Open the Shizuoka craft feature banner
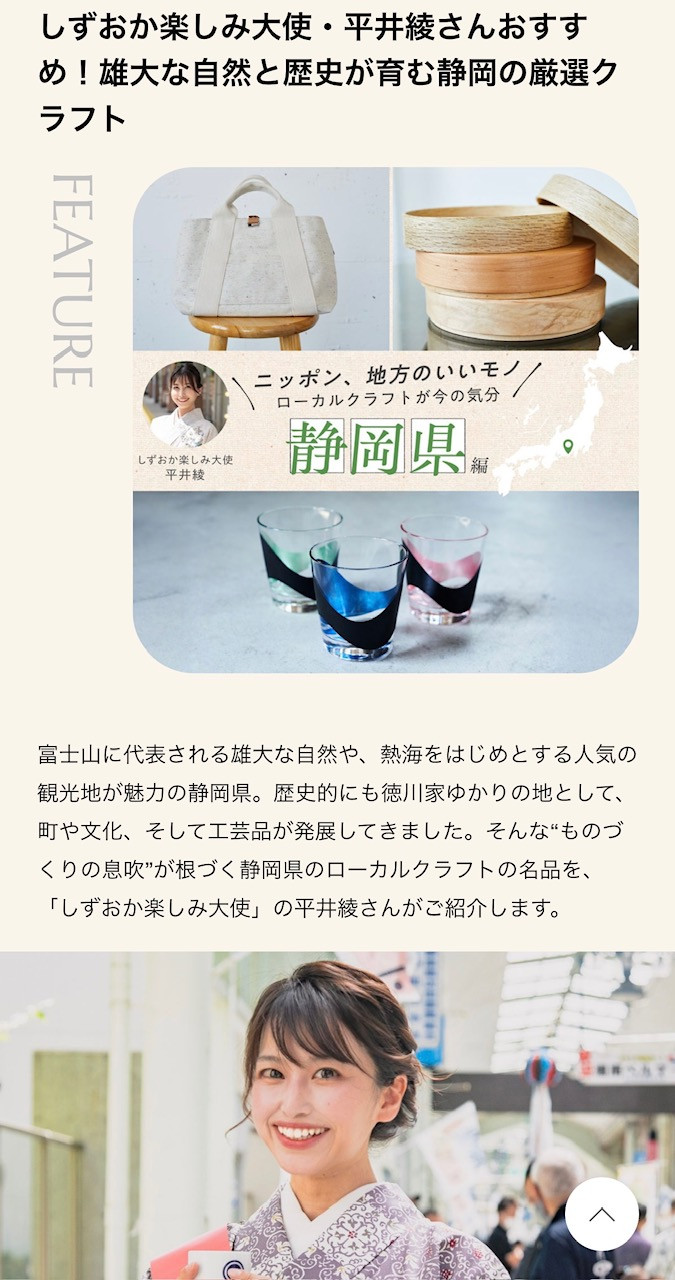675x1280 pixels. (x=385, y=420)
